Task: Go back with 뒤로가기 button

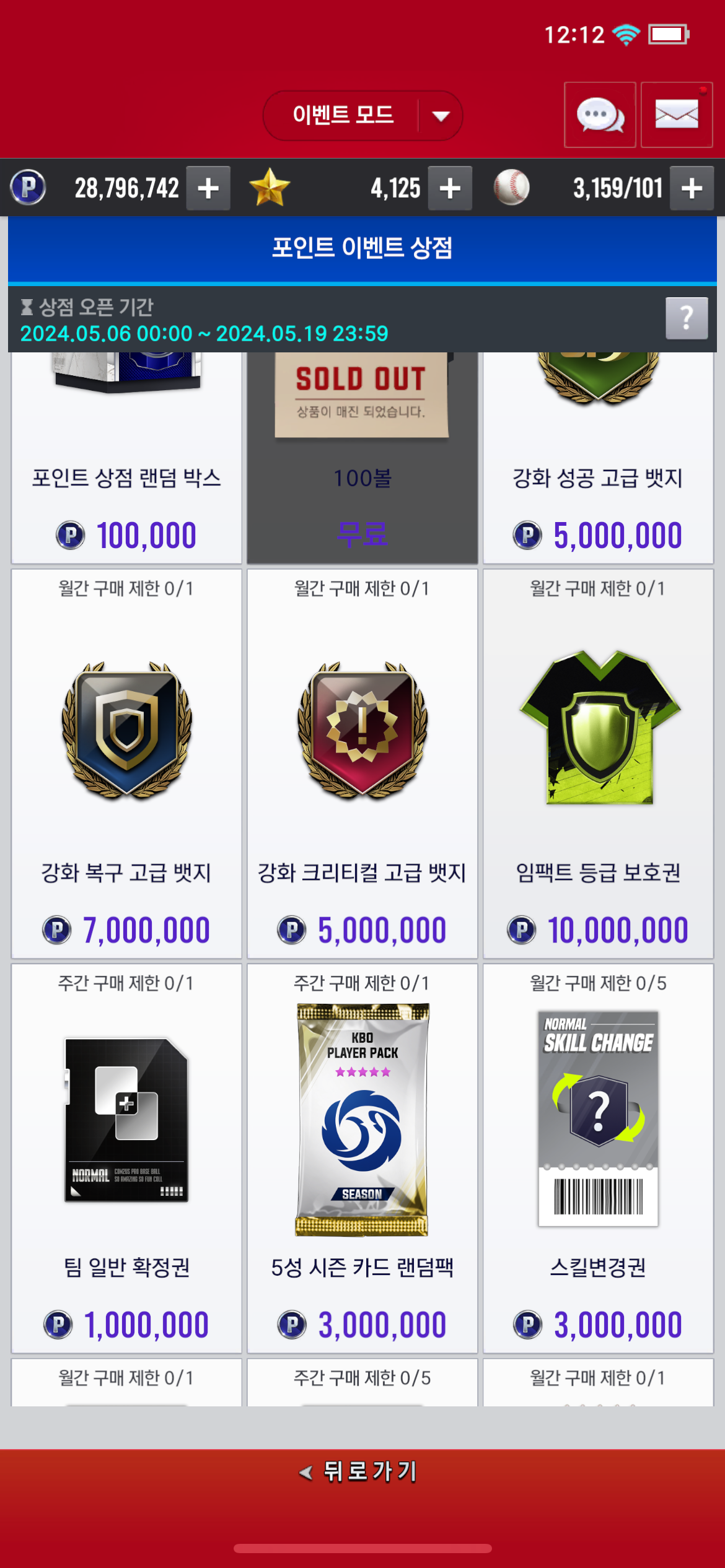Action: (x=362, y=1471)
